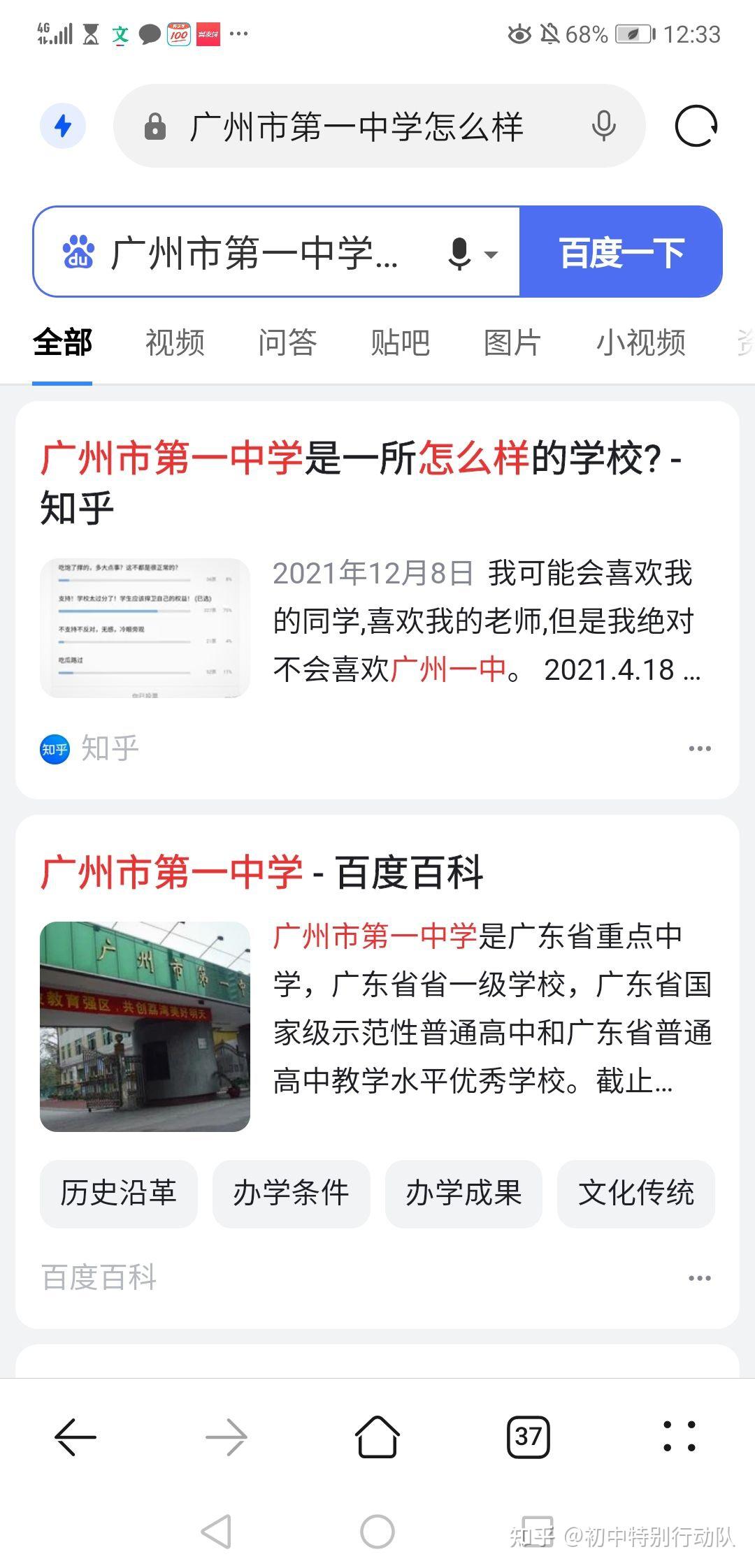Open the 百度百科 entry for 广州市第一中学
Screen dimensions: 755x1568
tap(261, 872)
